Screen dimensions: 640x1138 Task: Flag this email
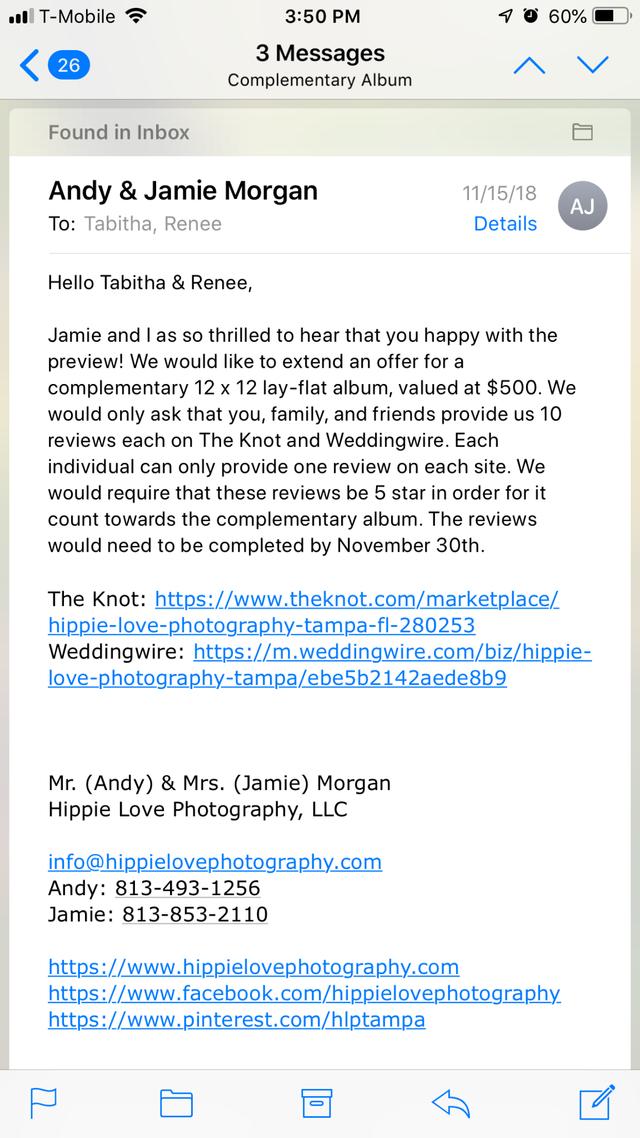point(43,1103)
